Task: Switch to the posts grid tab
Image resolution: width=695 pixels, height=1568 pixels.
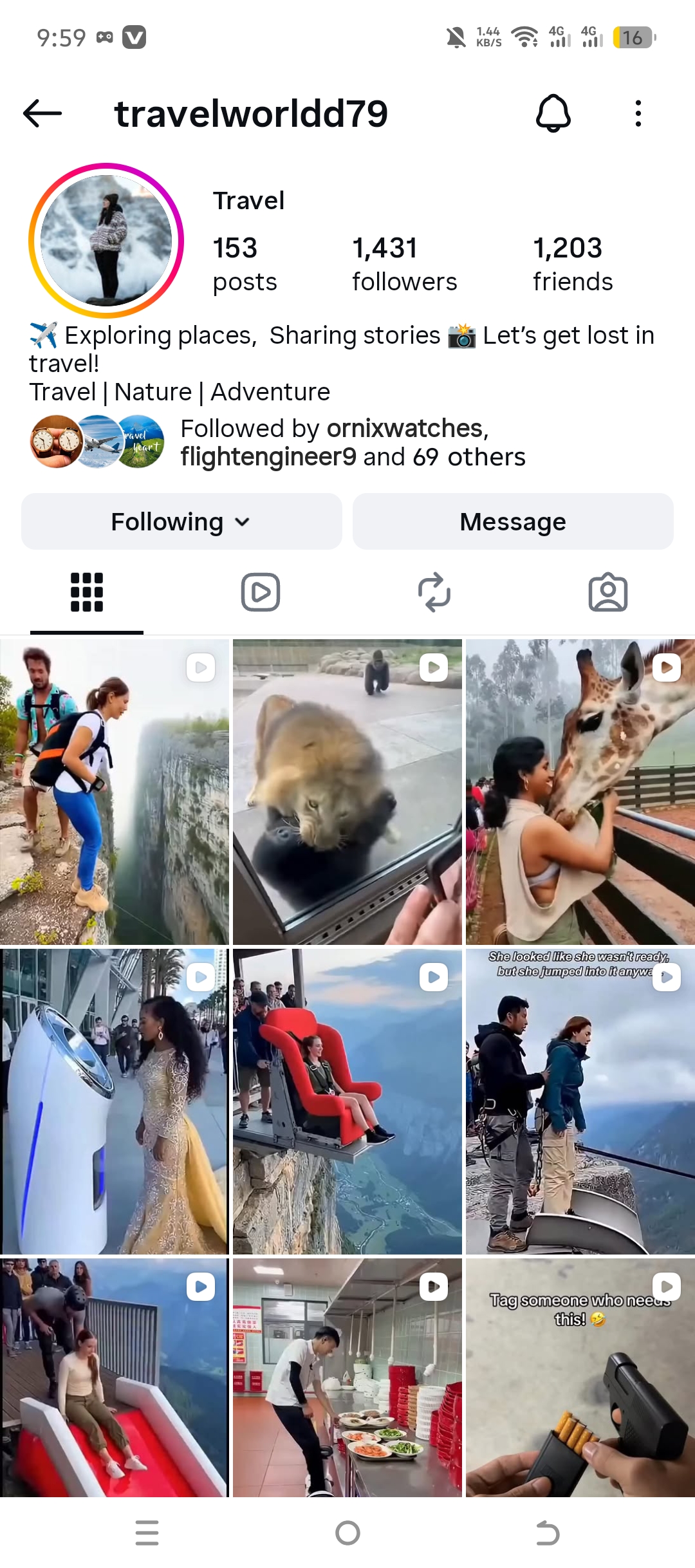Action: coord(87,592)
